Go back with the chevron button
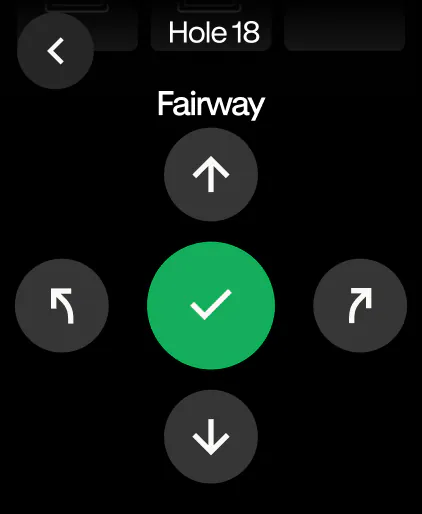The image size is (422, 514). coord(55,51)
